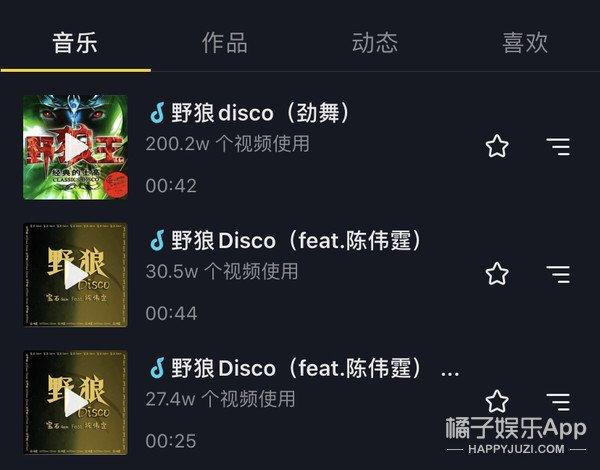600x470 pixels.
Task: Star the 30.5w 野狼Disco track
Action: tap(497, 274)
